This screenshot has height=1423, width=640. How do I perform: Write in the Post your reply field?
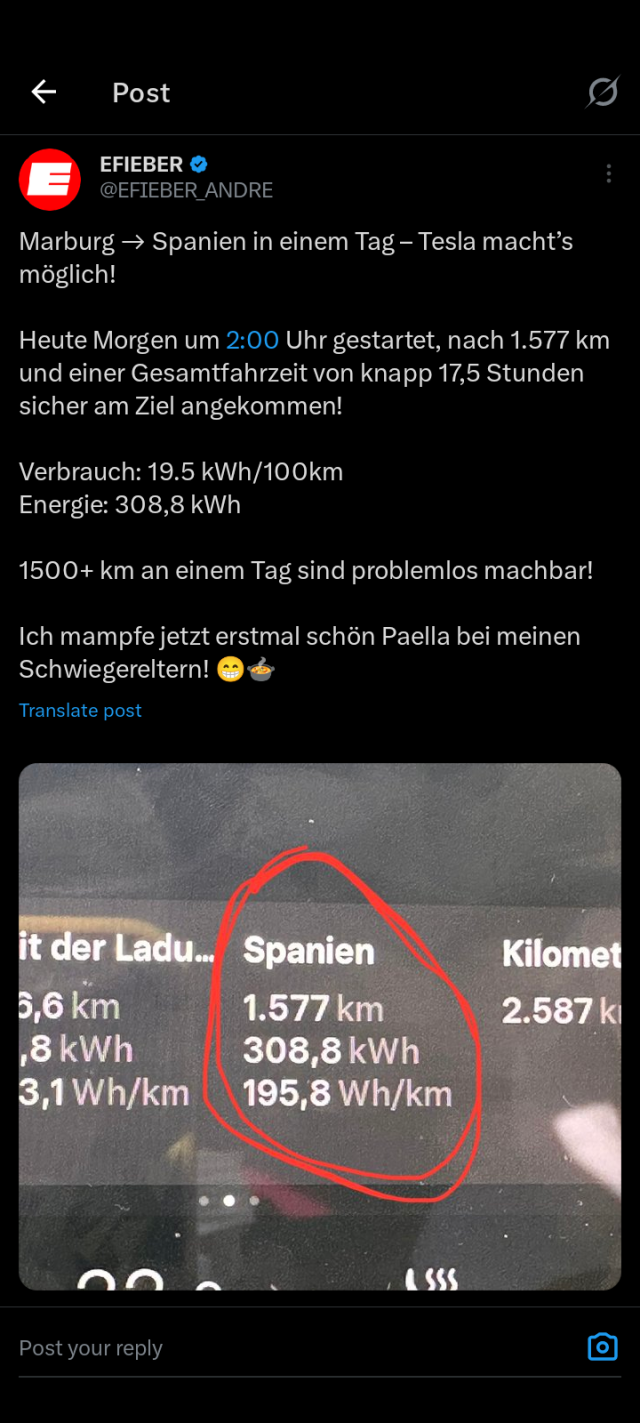pyautogui.click(x=280, y=1347)
